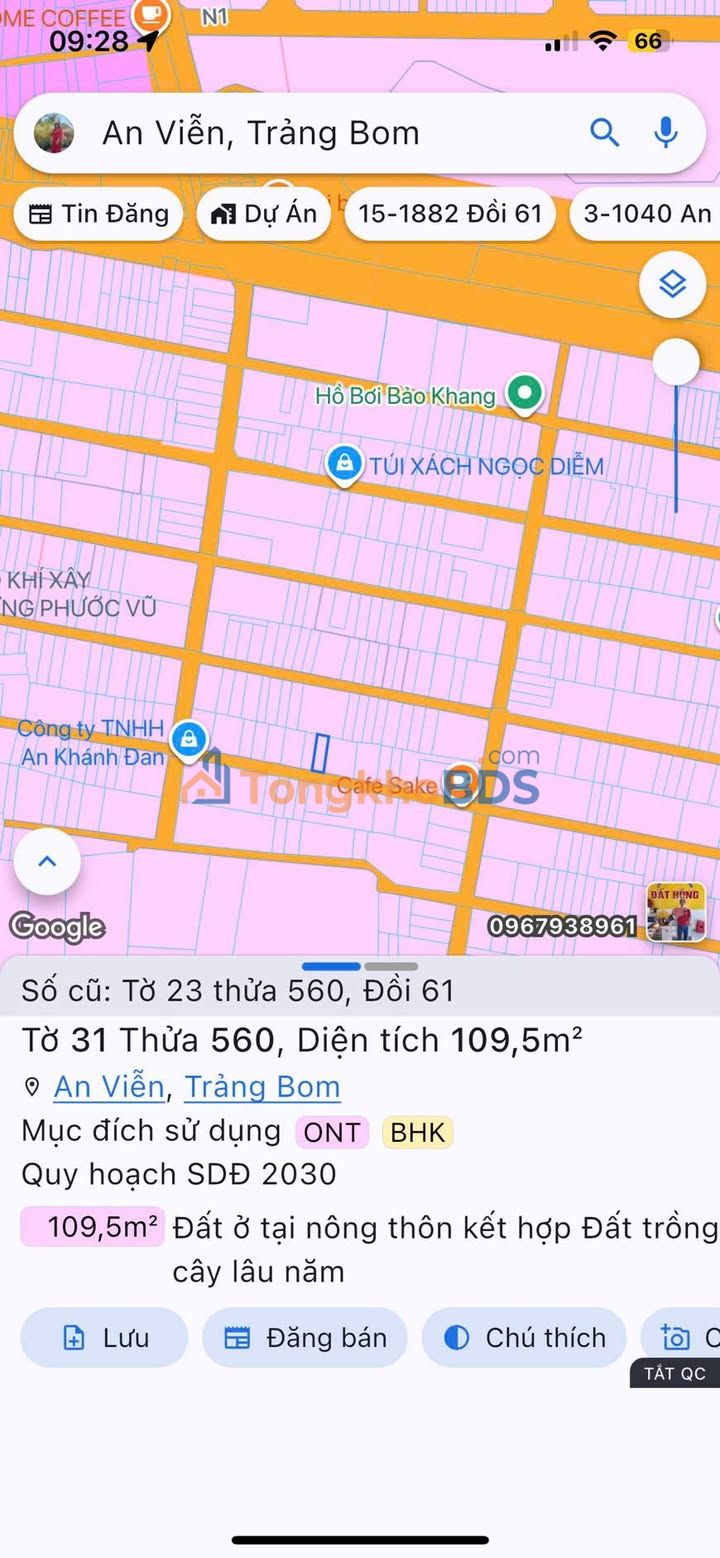This screenshot has height=1558, width=720.
Task: Choose the 15-1882 Đồi 61 chip
Action: click(x=450, y=213)
